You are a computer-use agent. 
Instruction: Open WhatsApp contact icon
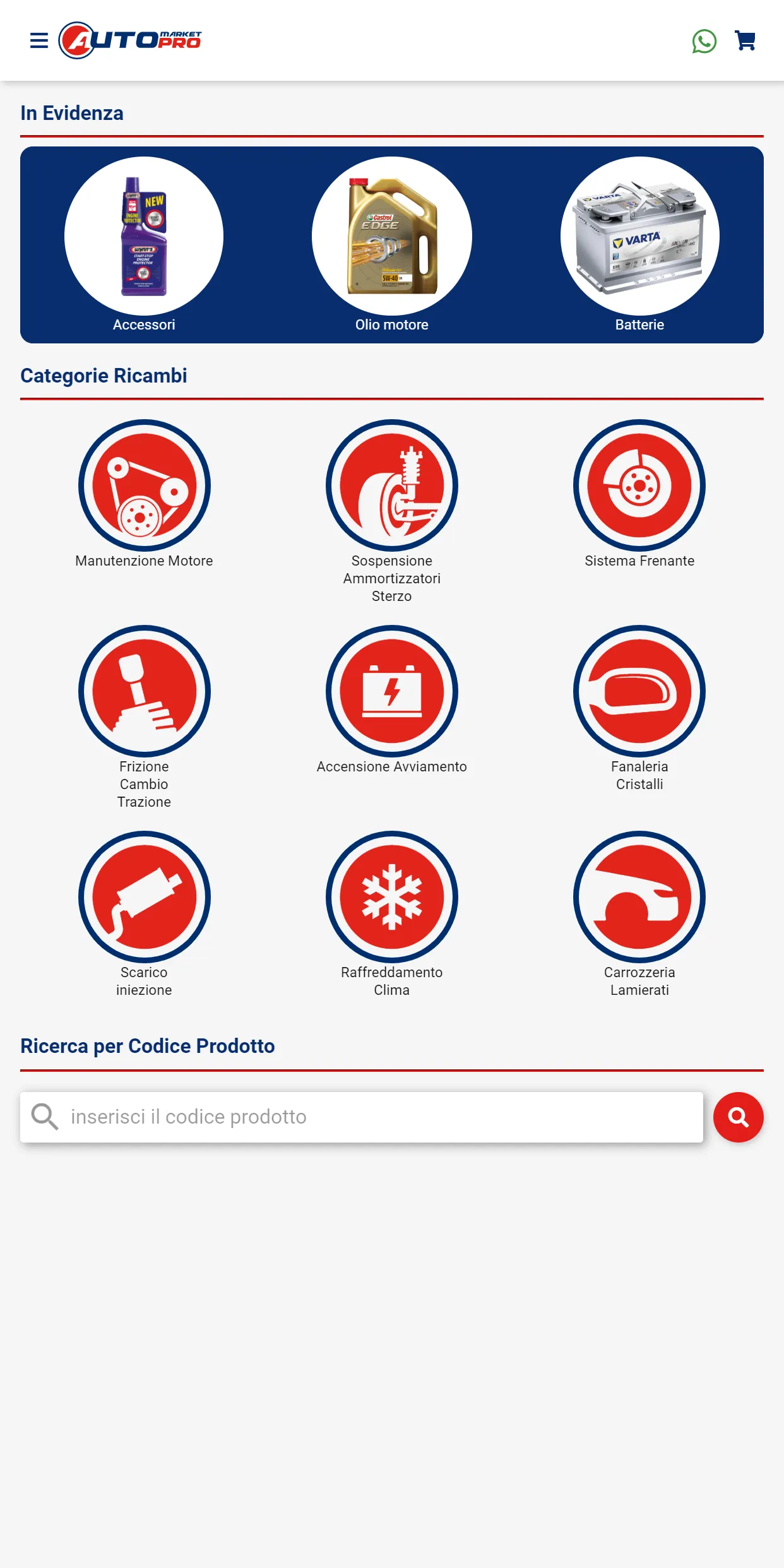[704, 41]
